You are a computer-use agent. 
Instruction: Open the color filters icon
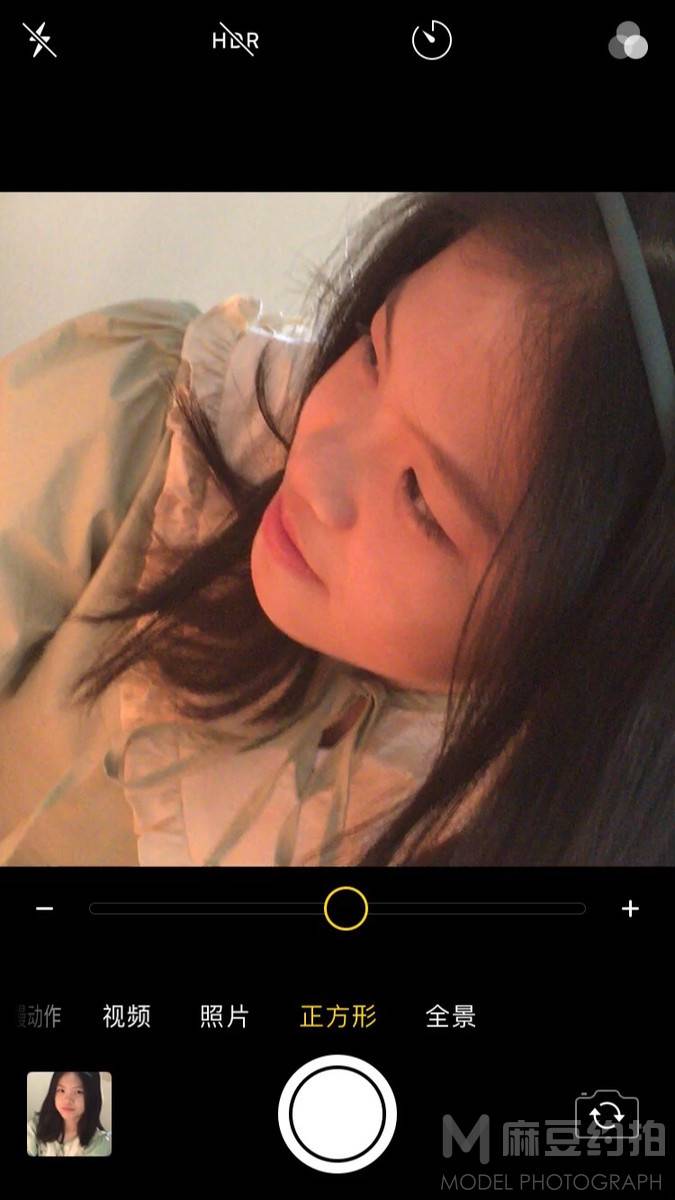point(628,42)
